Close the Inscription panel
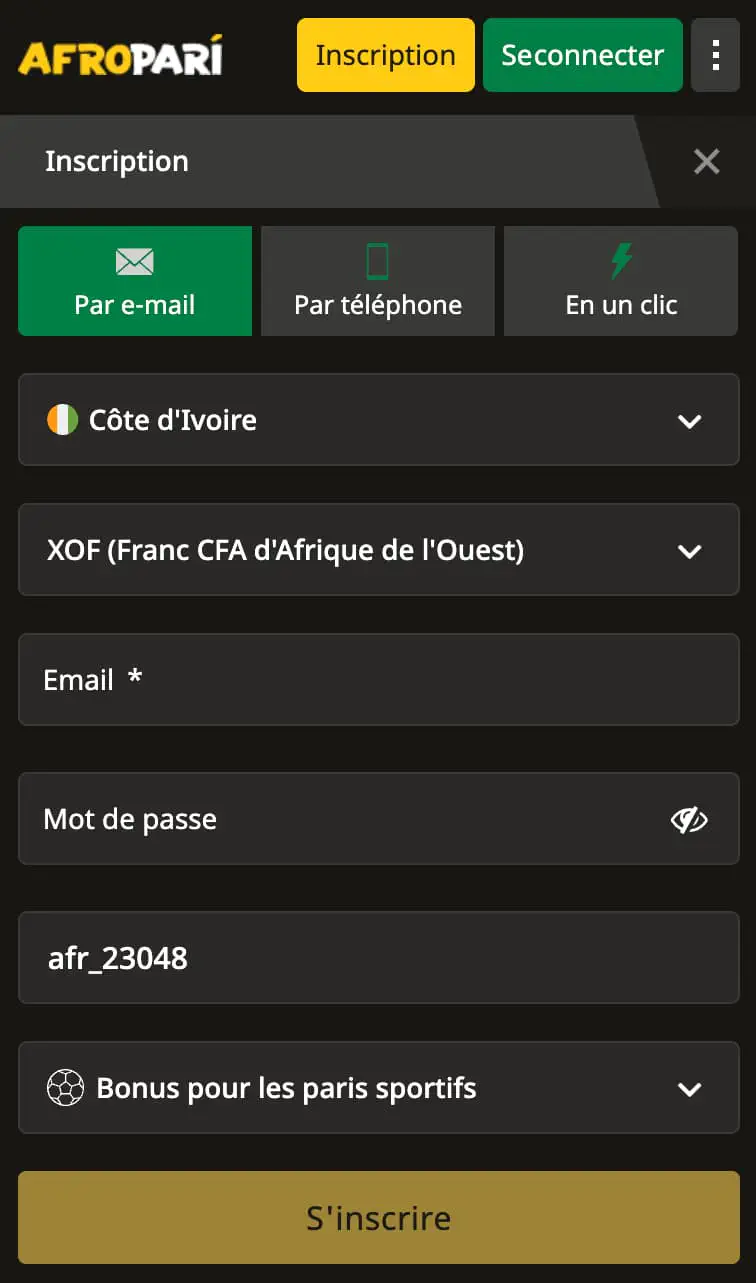 pos(706,161)
